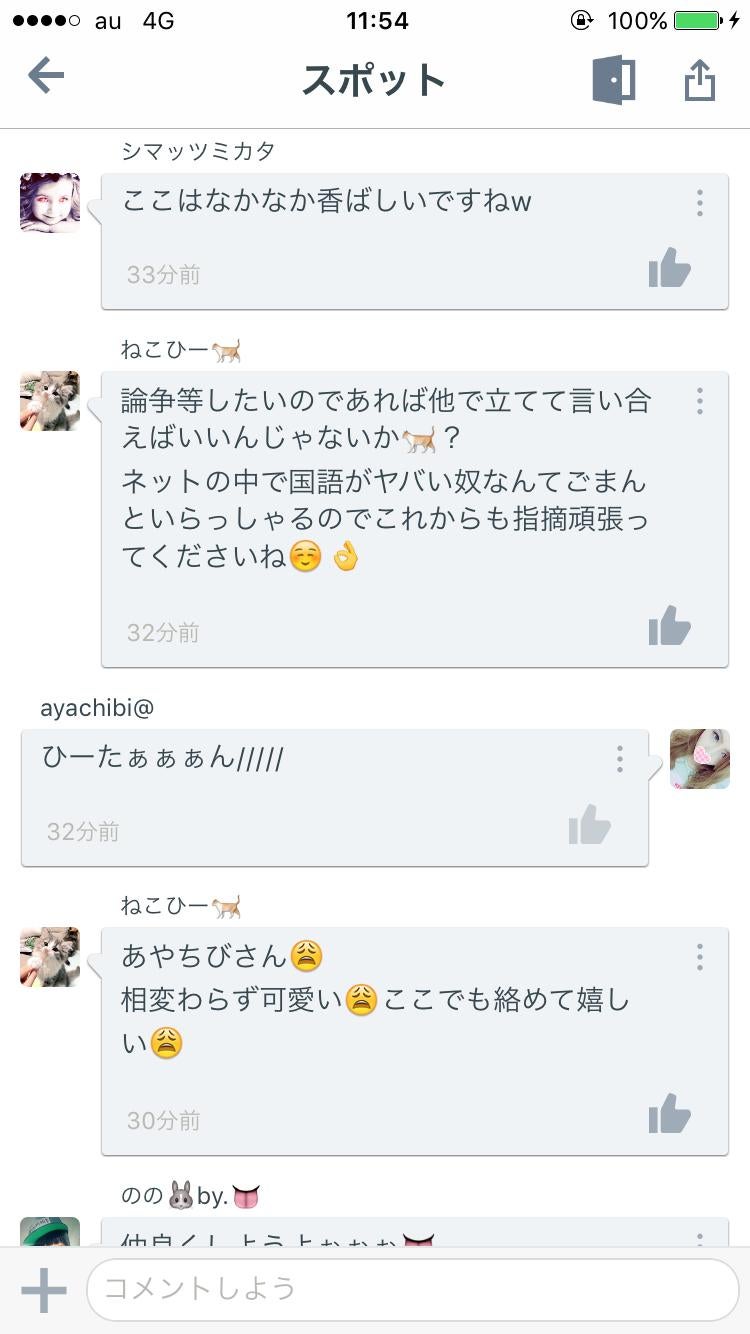Like the comment starting with "論争等したいので"
The image size is (750, 1334).
[669, 626]
